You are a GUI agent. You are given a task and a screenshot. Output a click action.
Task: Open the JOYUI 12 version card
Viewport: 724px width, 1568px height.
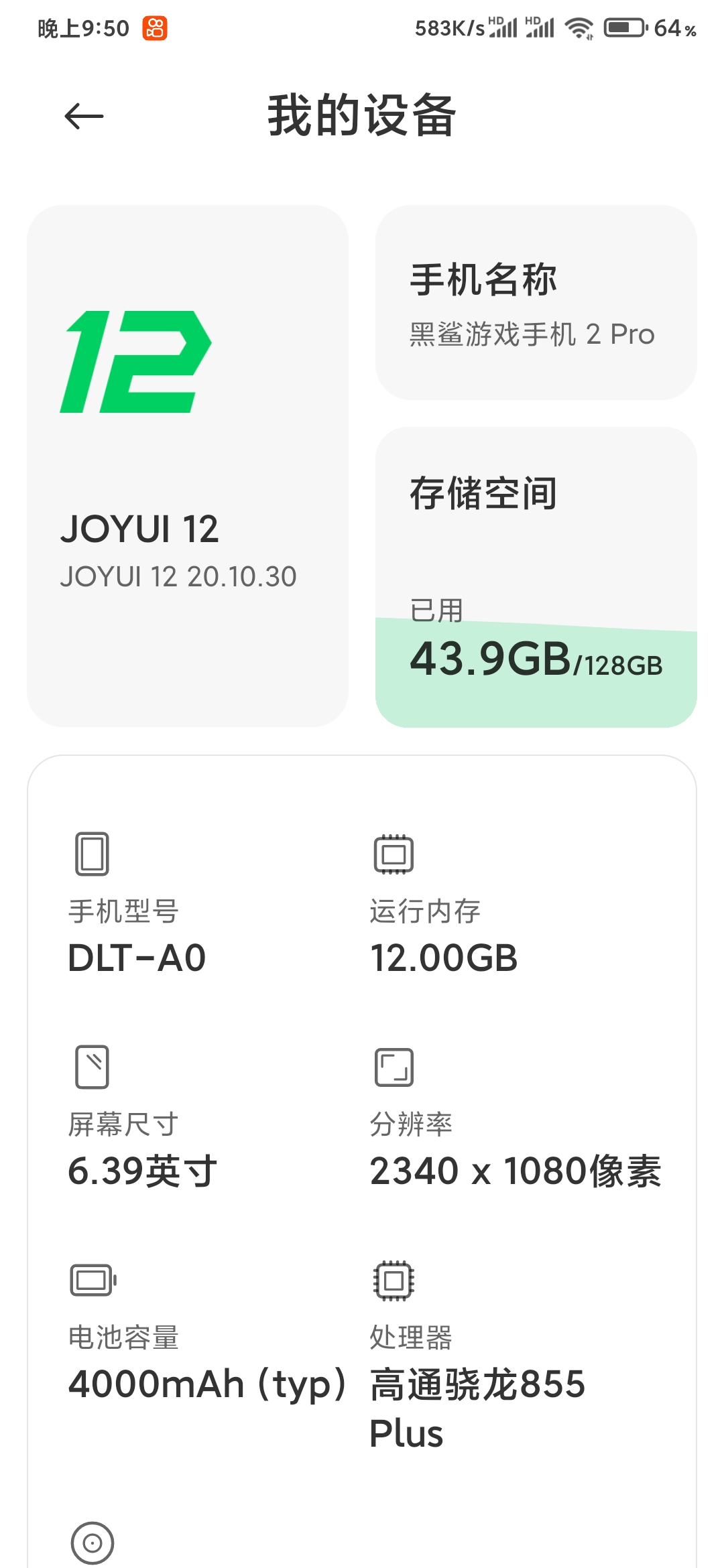188,466
